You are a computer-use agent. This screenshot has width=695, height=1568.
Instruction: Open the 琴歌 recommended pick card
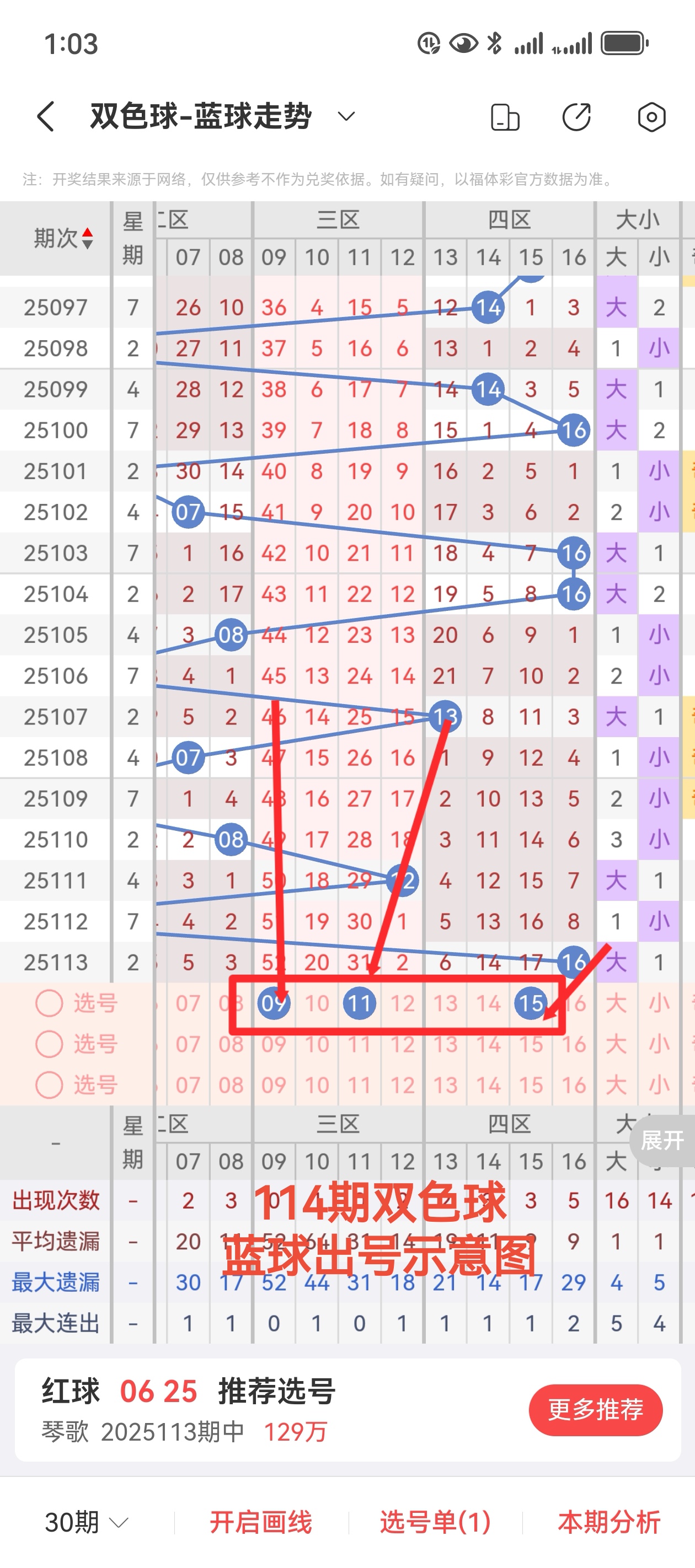coord(268,1410)
